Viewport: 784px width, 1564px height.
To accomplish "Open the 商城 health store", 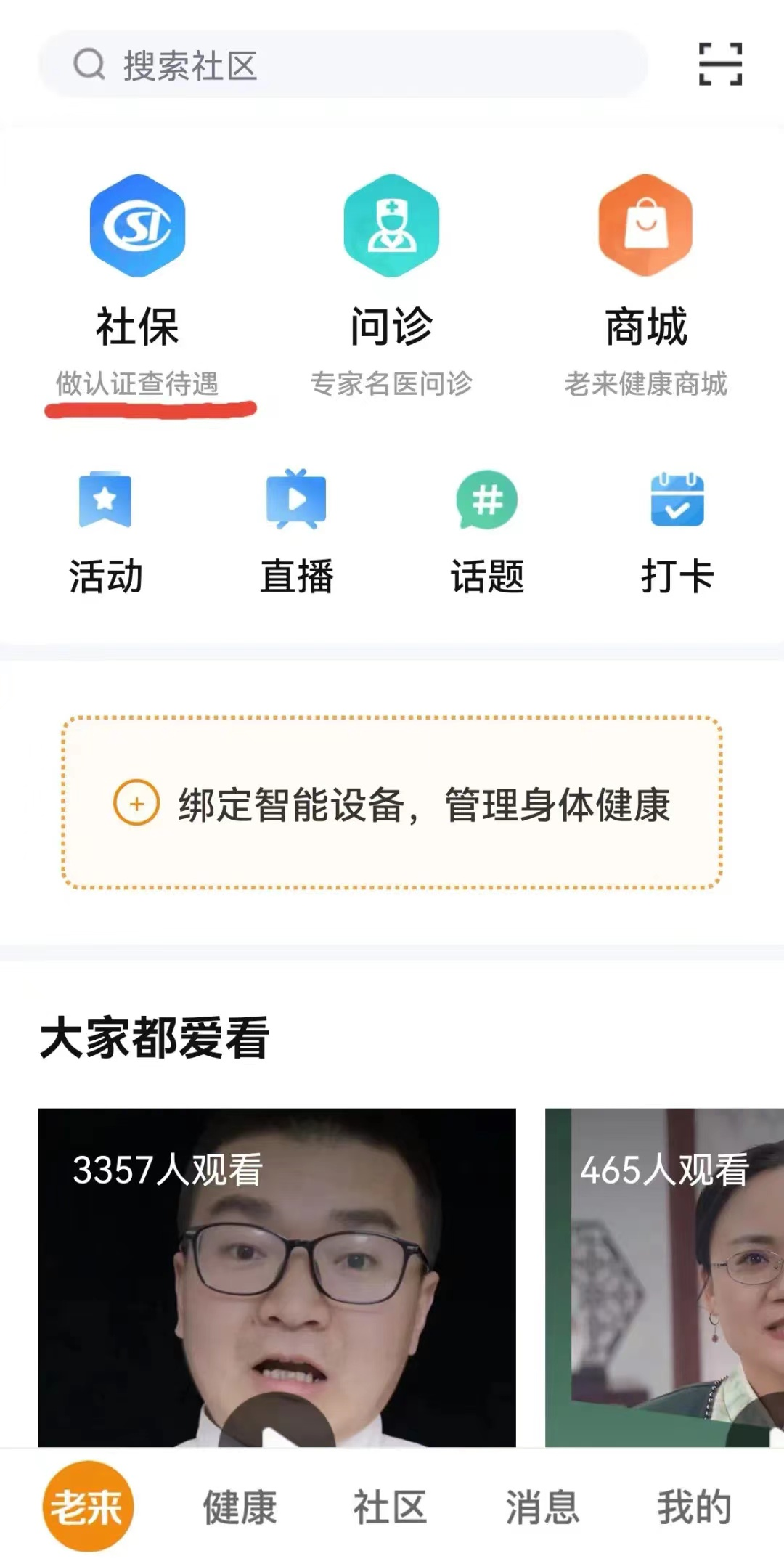I will [x=645, y=283].
